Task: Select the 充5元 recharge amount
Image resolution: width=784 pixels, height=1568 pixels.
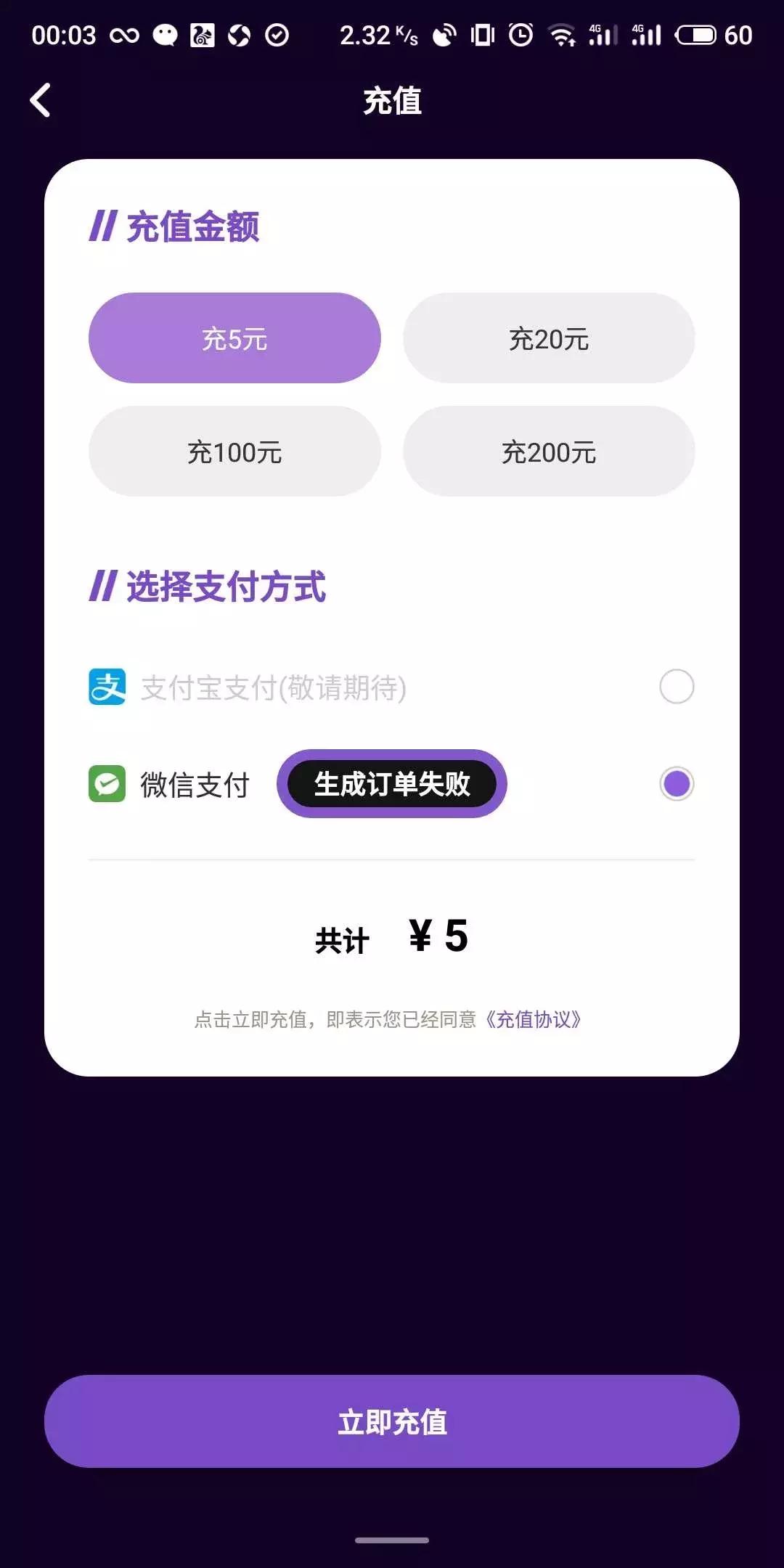Action: [234, 338]
